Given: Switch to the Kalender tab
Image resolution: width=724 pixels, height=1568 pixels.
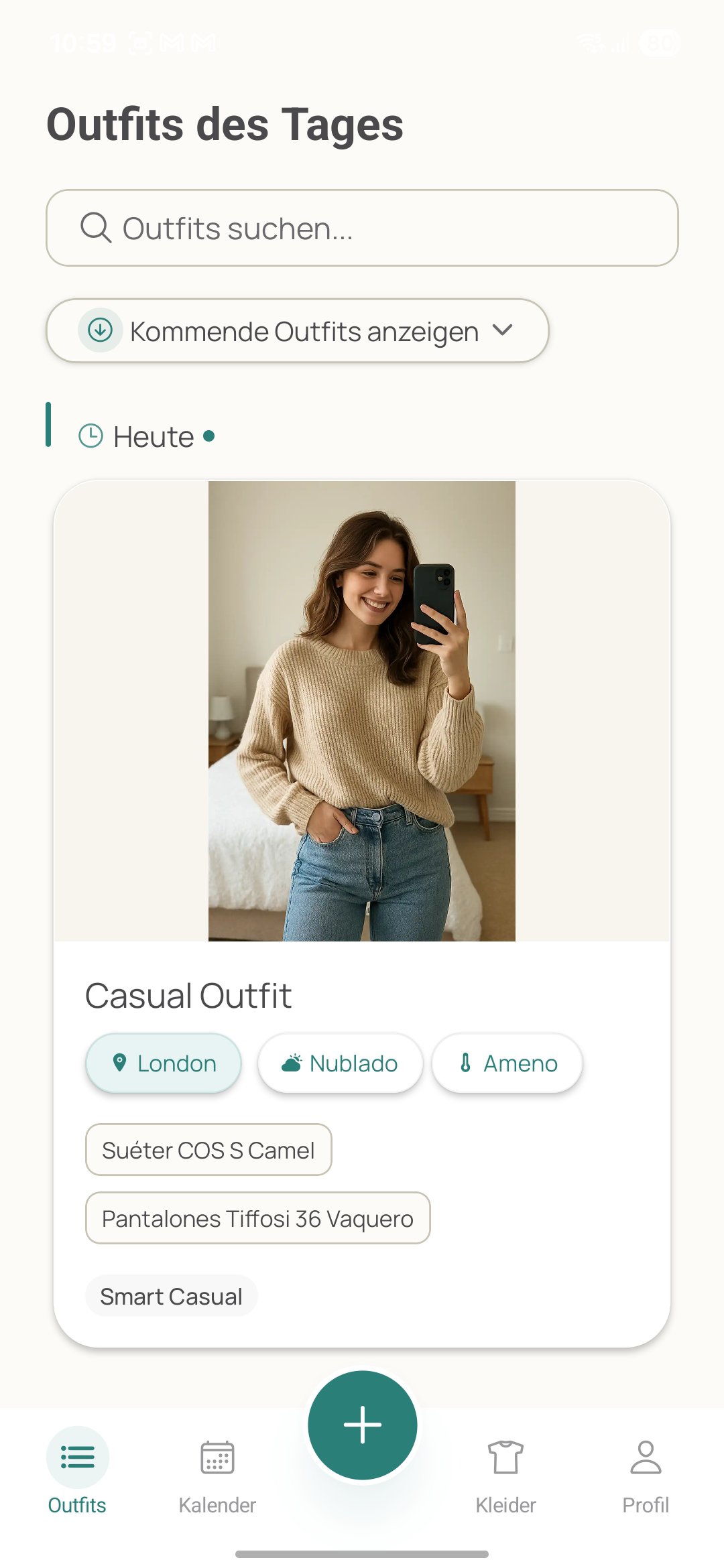Looking at the screenshot, I should point(216,1474).
